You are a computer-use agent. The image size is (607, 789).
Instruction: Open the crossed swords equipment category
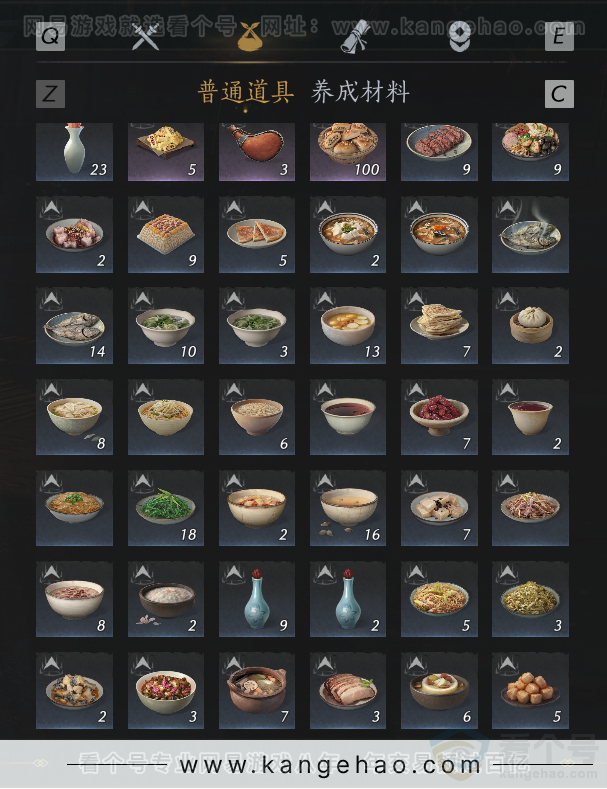pos(146,38)
